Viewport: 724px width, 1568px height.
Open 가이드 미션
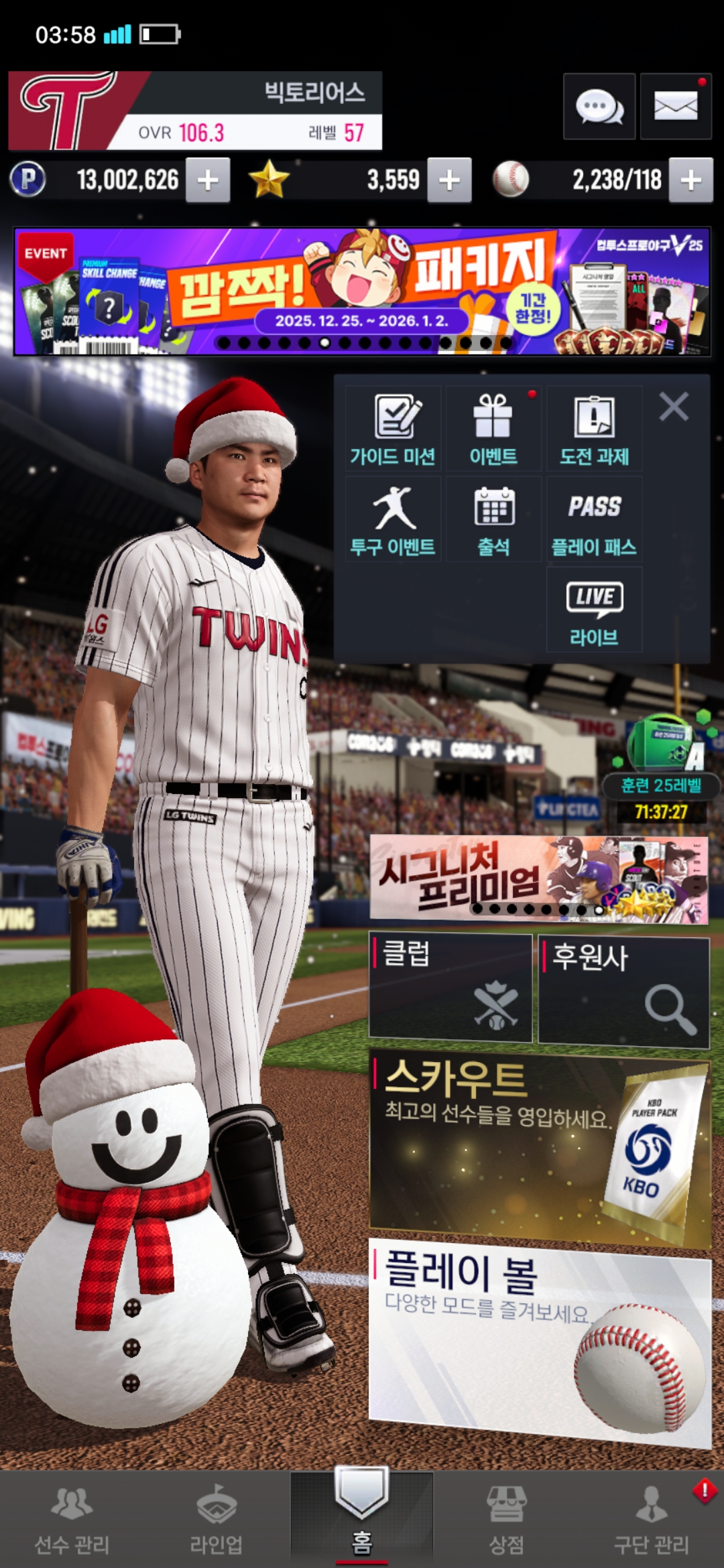pyautogui.click(x=393, y=429)
